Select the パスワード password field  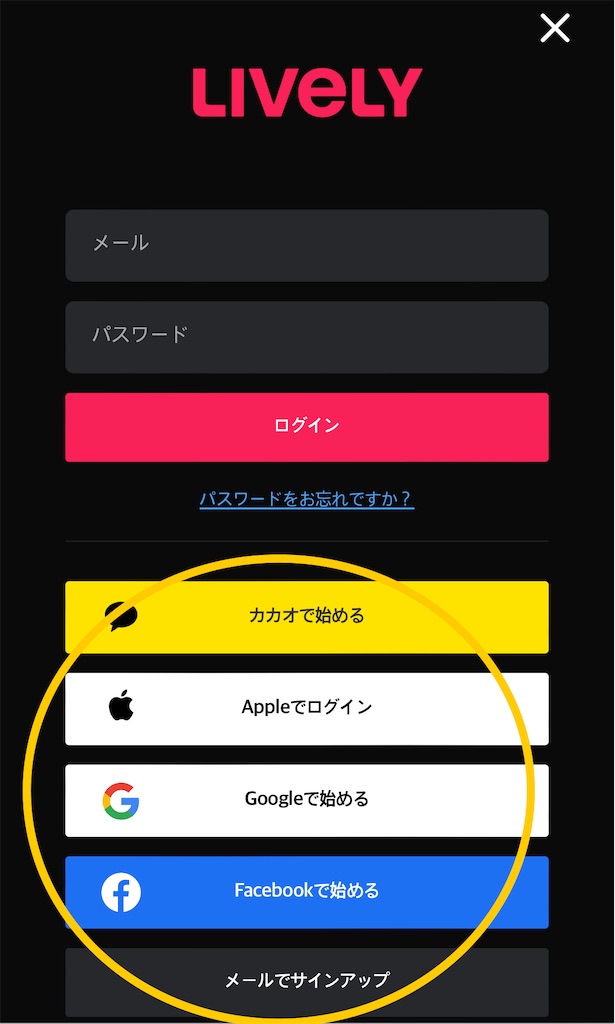tap(306, 337)
